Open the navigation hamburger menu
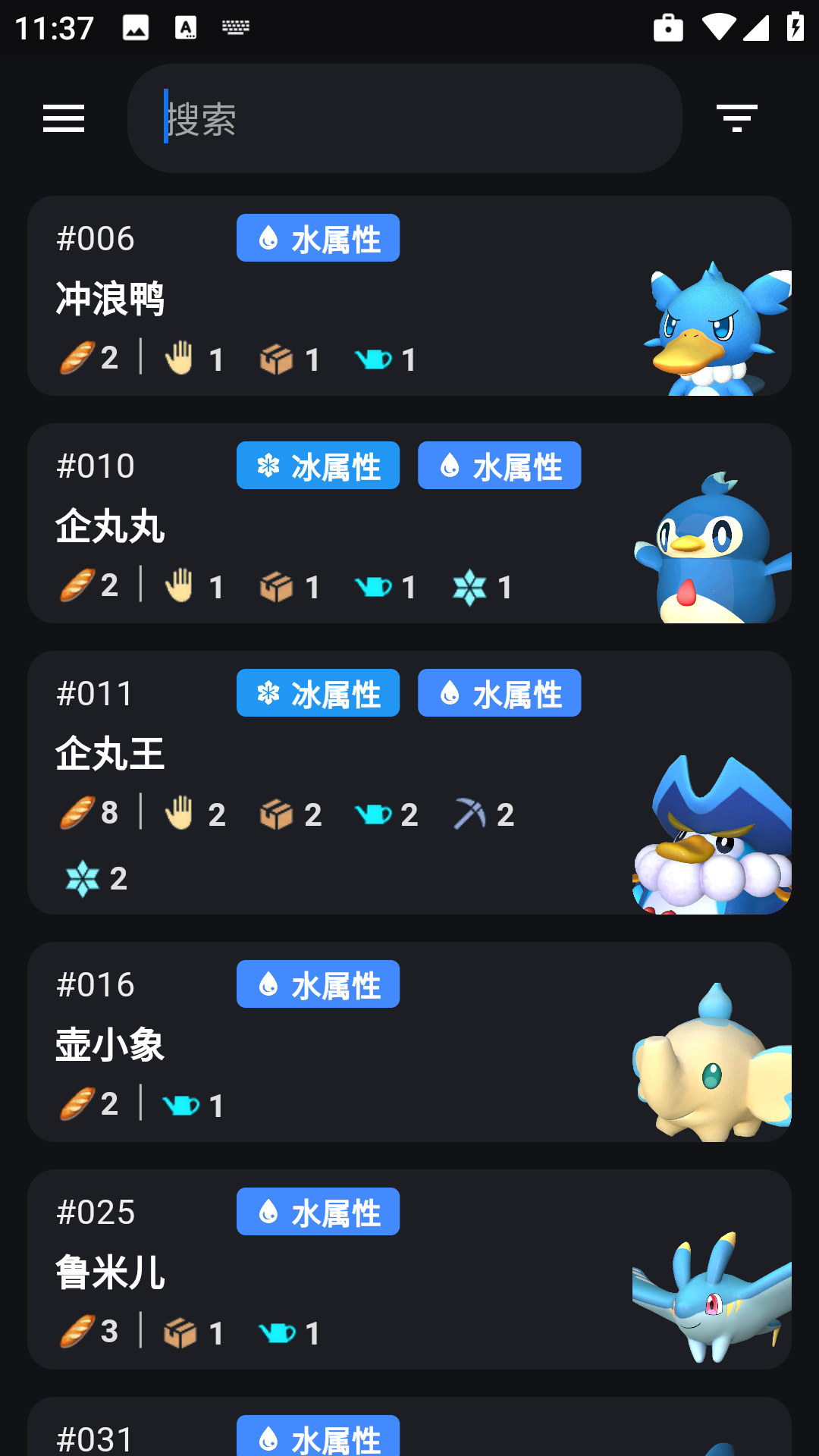Screen dimensions: 819x1456 (x=64, y=118)
